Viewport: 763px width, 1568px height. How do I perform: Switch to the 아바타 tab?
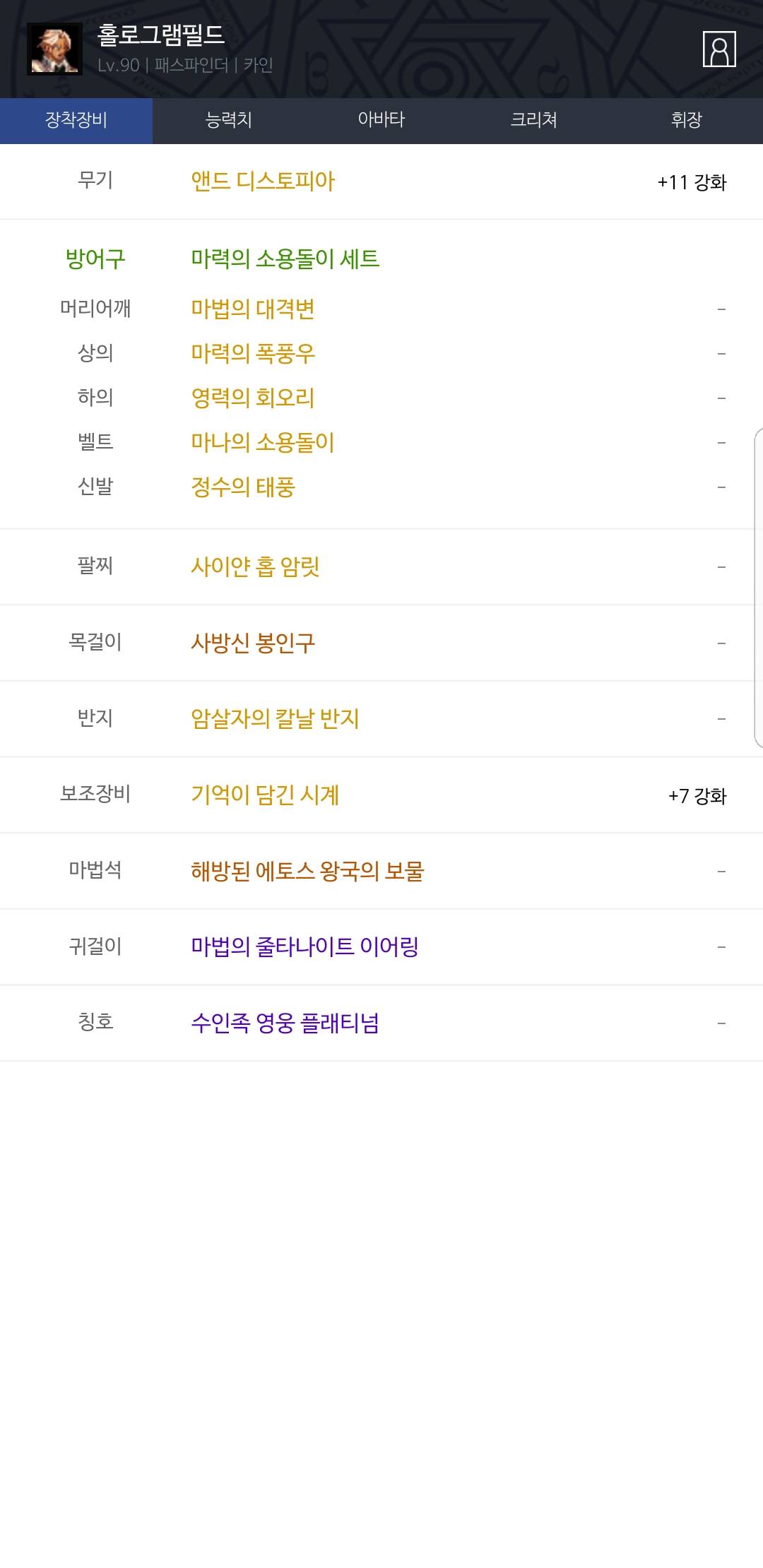(381, 120)
